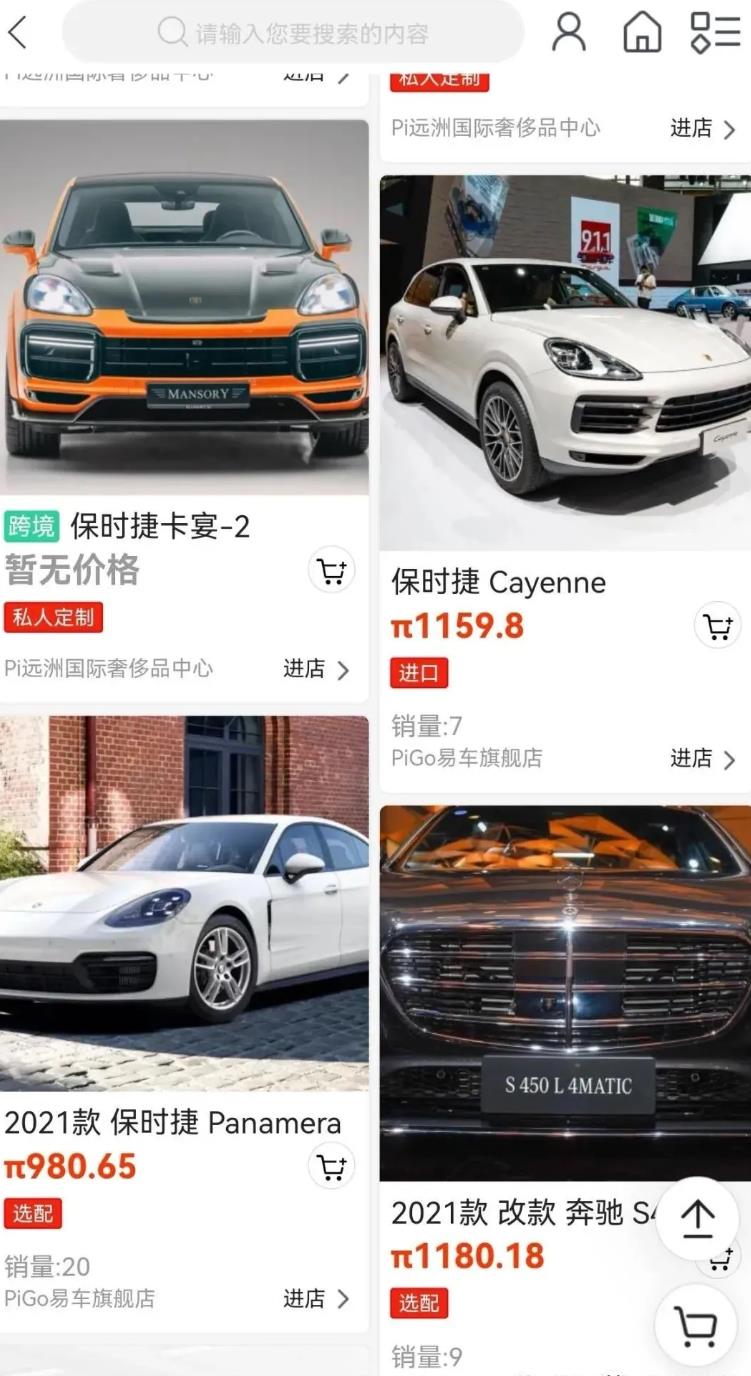Jump back to top with the arrow button

tap(697, 1218)
